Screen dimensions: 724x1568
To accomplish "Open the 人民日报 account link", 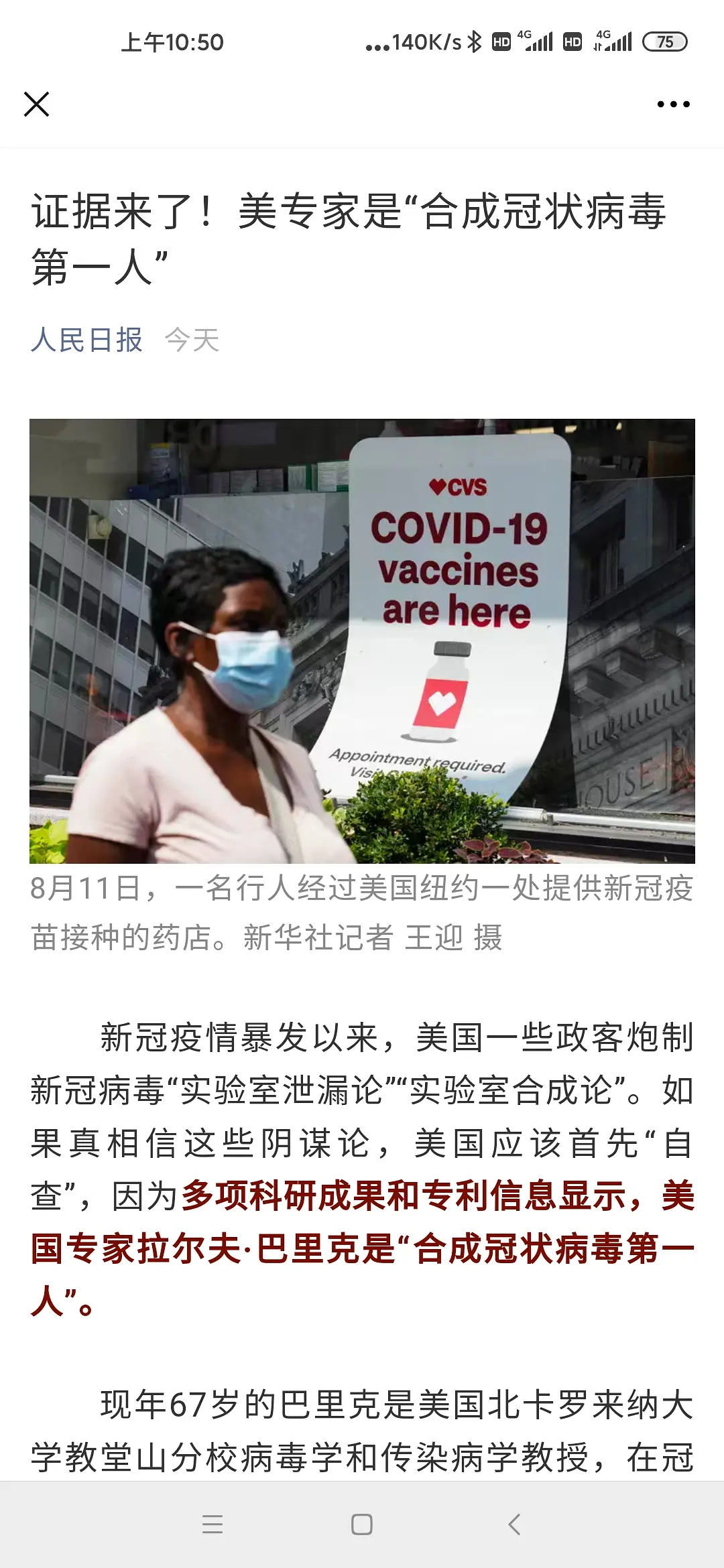I will tap(86, 340).
